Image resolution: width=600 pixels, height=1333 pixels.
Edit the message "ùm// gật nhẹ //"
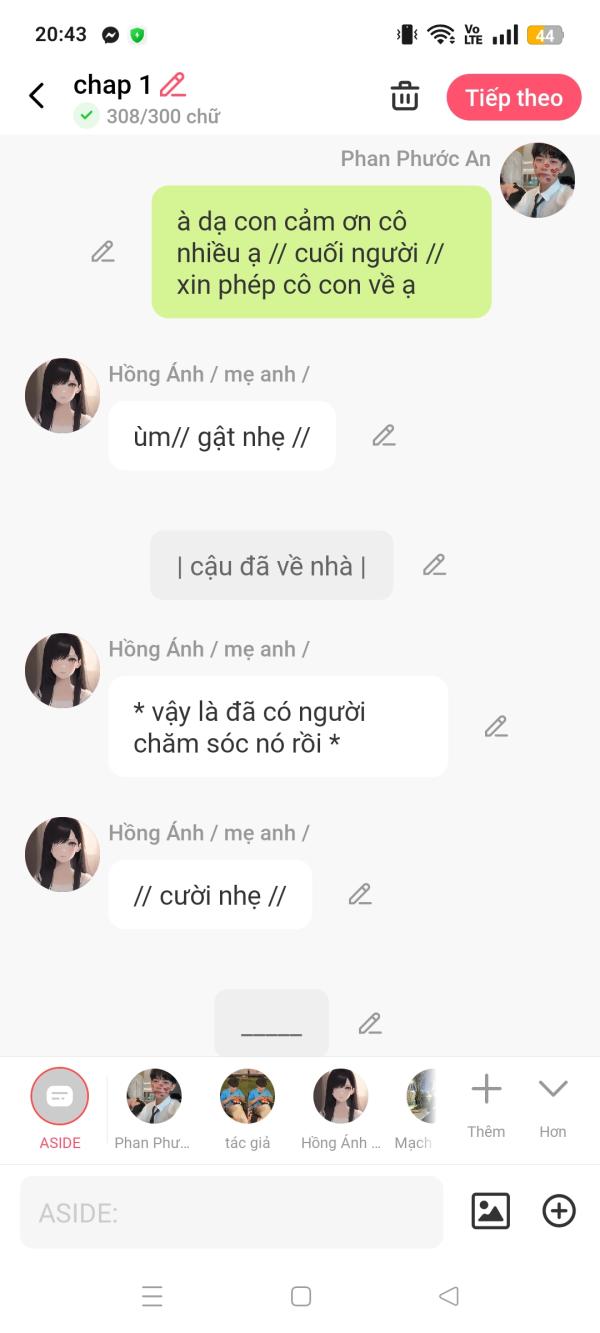384,436
